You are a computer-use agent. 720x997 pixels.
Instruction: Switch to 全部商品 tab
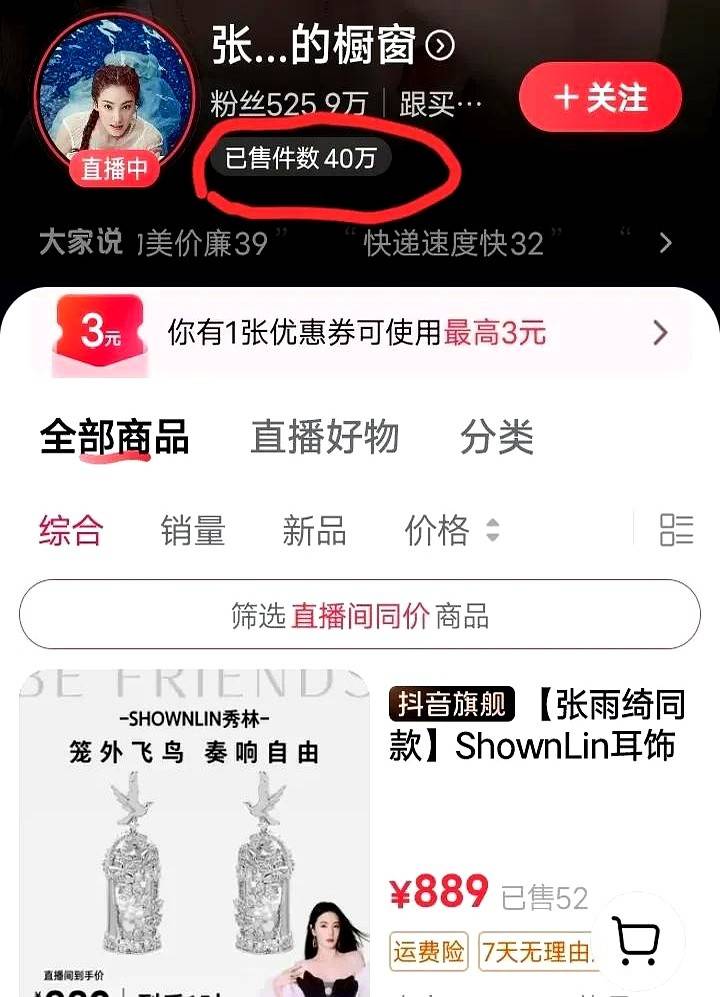[x=114, y=438]
